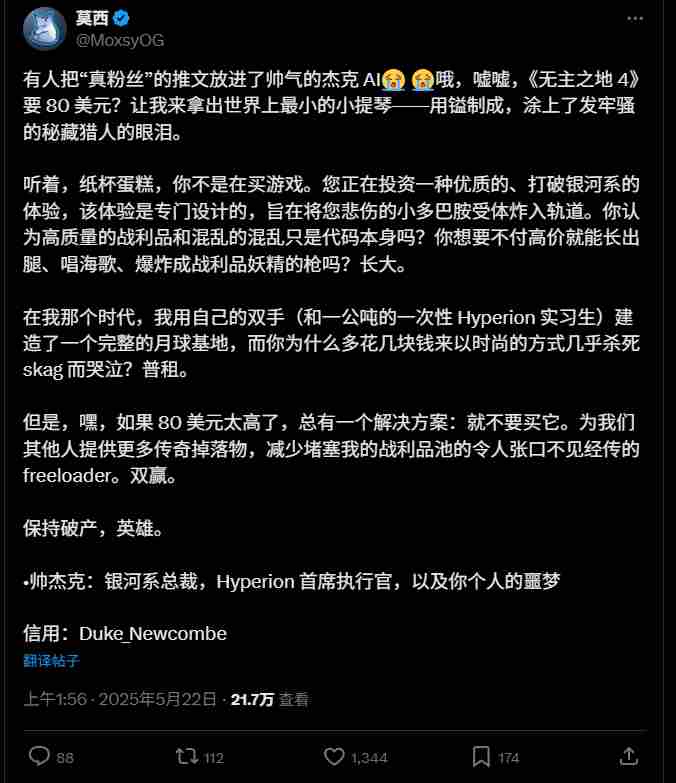Bookmark this post
This screenshot has height=783, width=676.
pyautogui.click(x=481, y=757)
